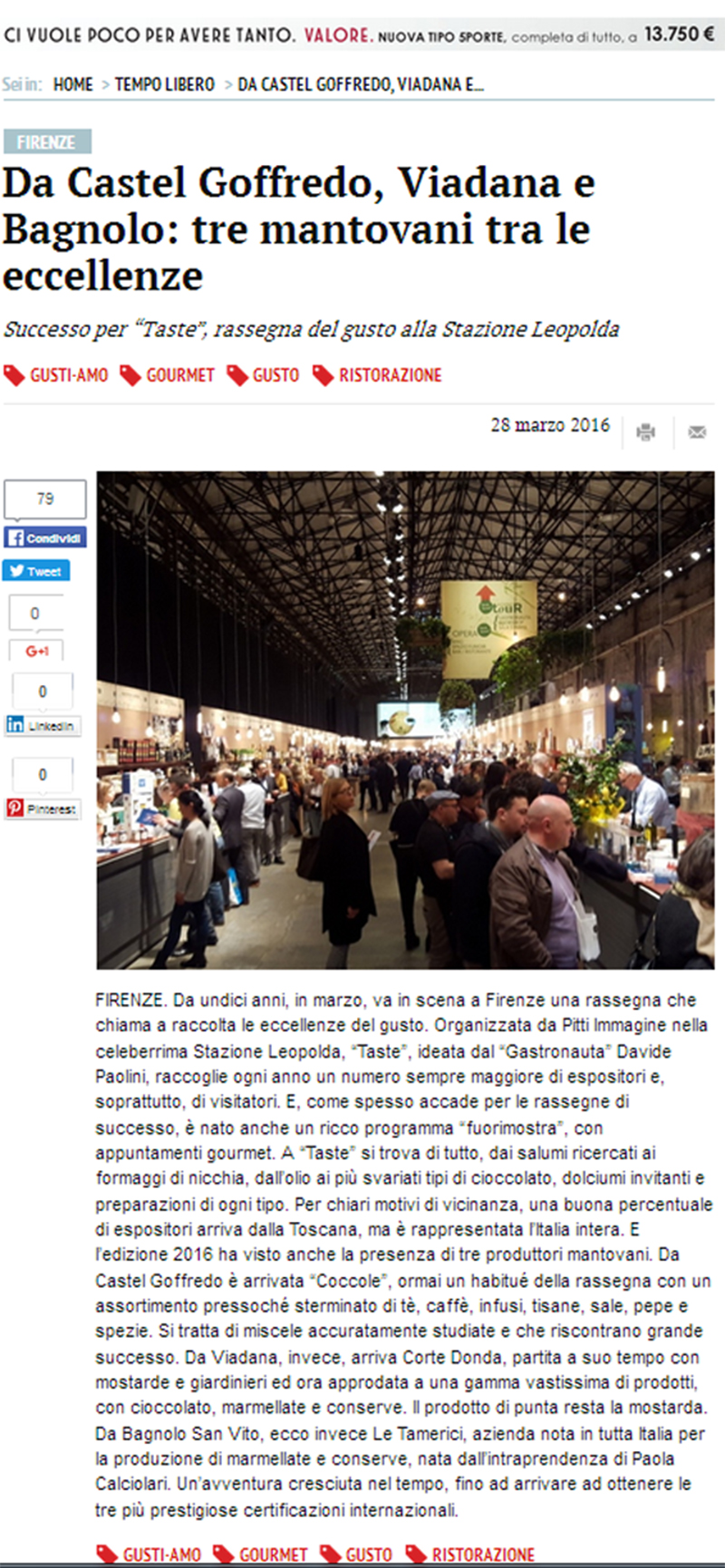The height and width of the screenshot is (1568, 725).
Task: Pin the article on Pinterest
Action: point(43,808)
